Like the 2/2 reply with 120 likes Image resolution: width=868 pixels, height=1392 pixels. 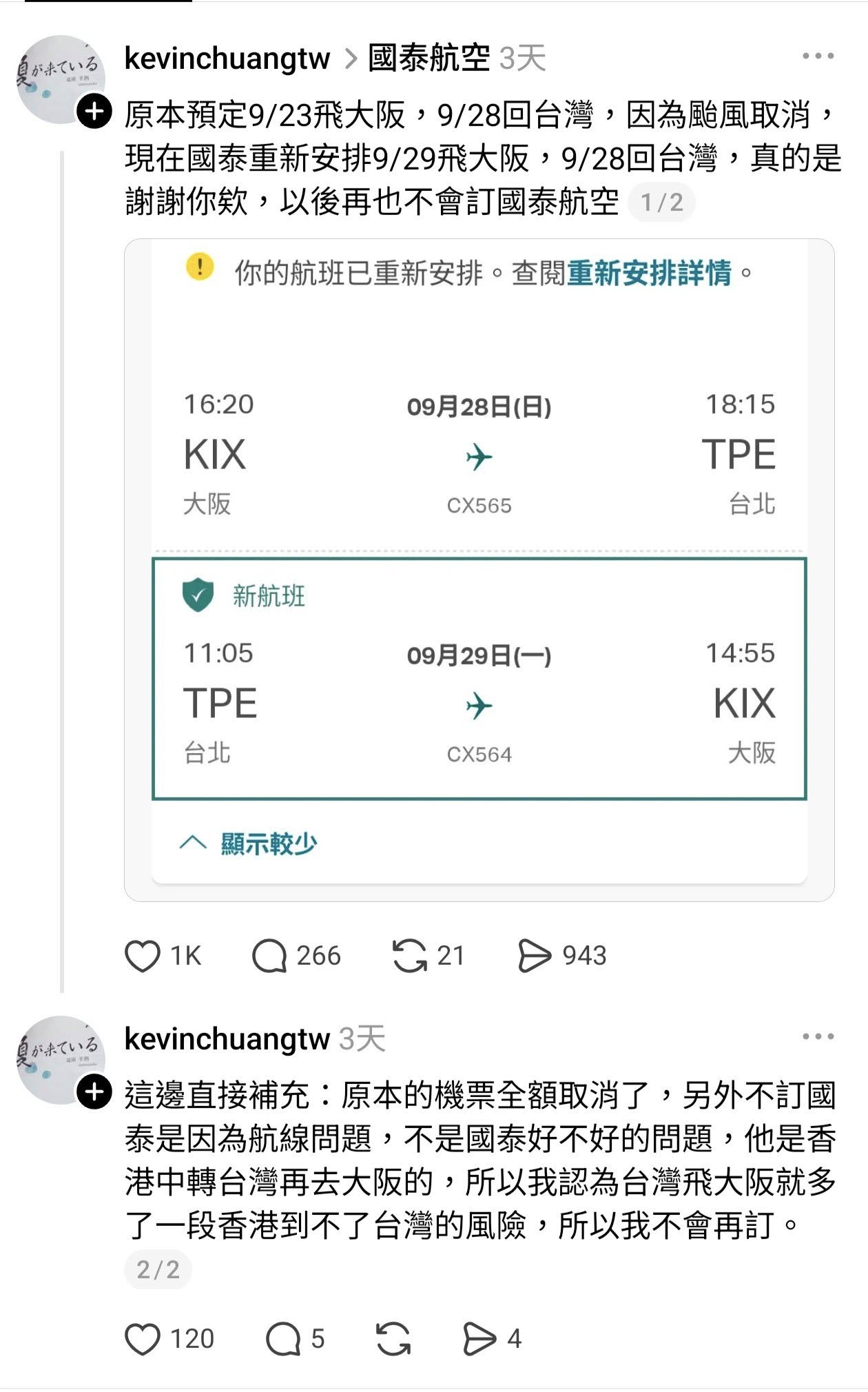(143, 1338)
